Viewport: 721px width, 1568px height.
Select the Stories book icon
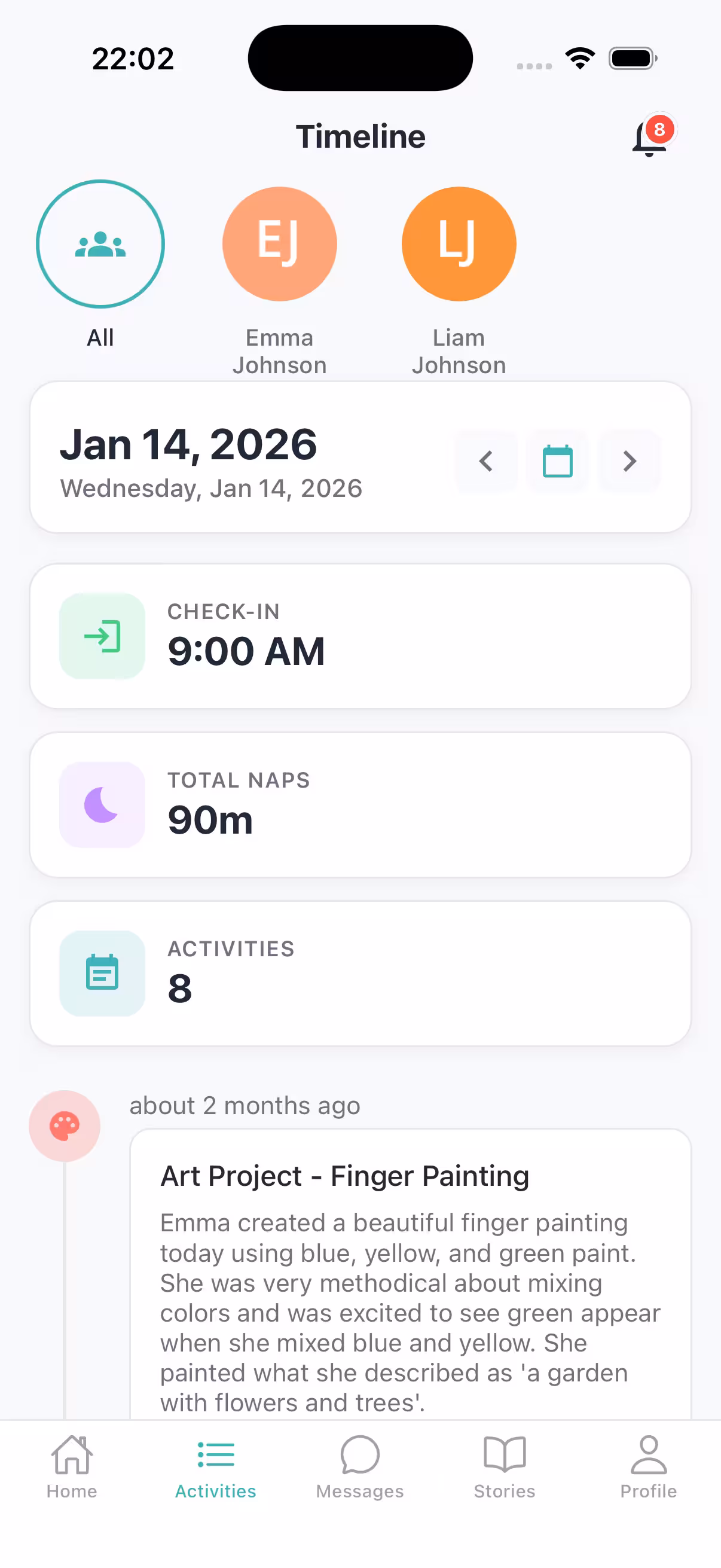coord(505,1467)
